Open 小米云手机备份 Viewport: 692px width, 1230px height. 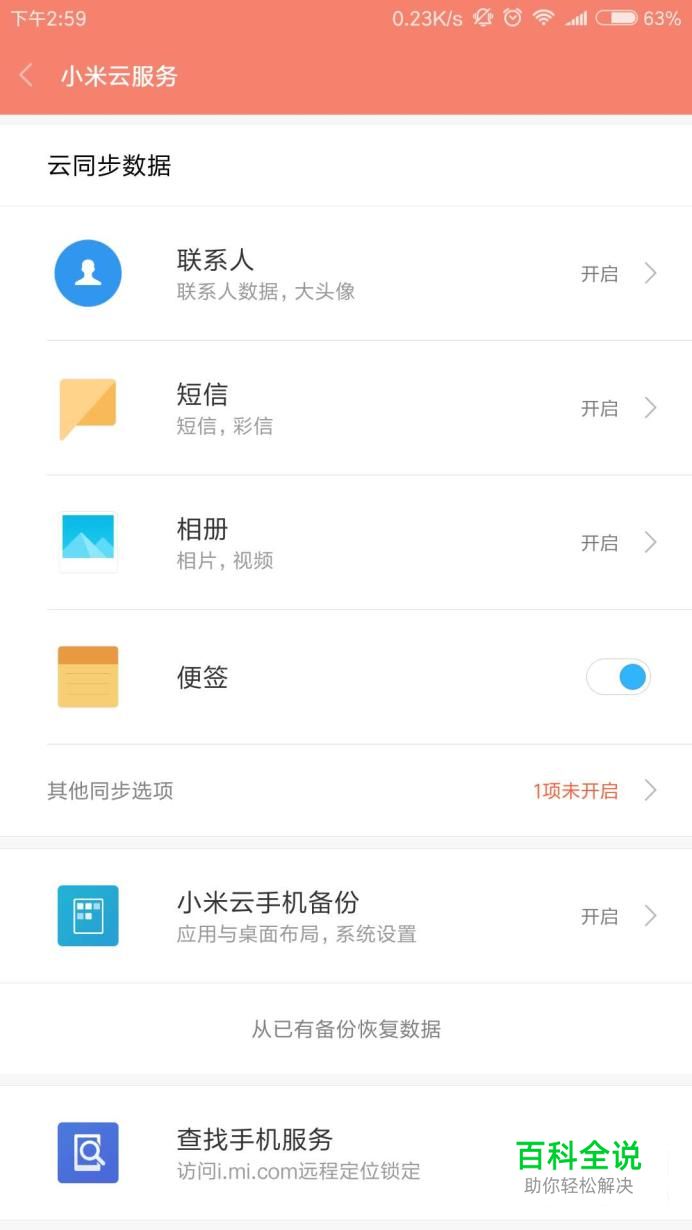pos(346,916)
